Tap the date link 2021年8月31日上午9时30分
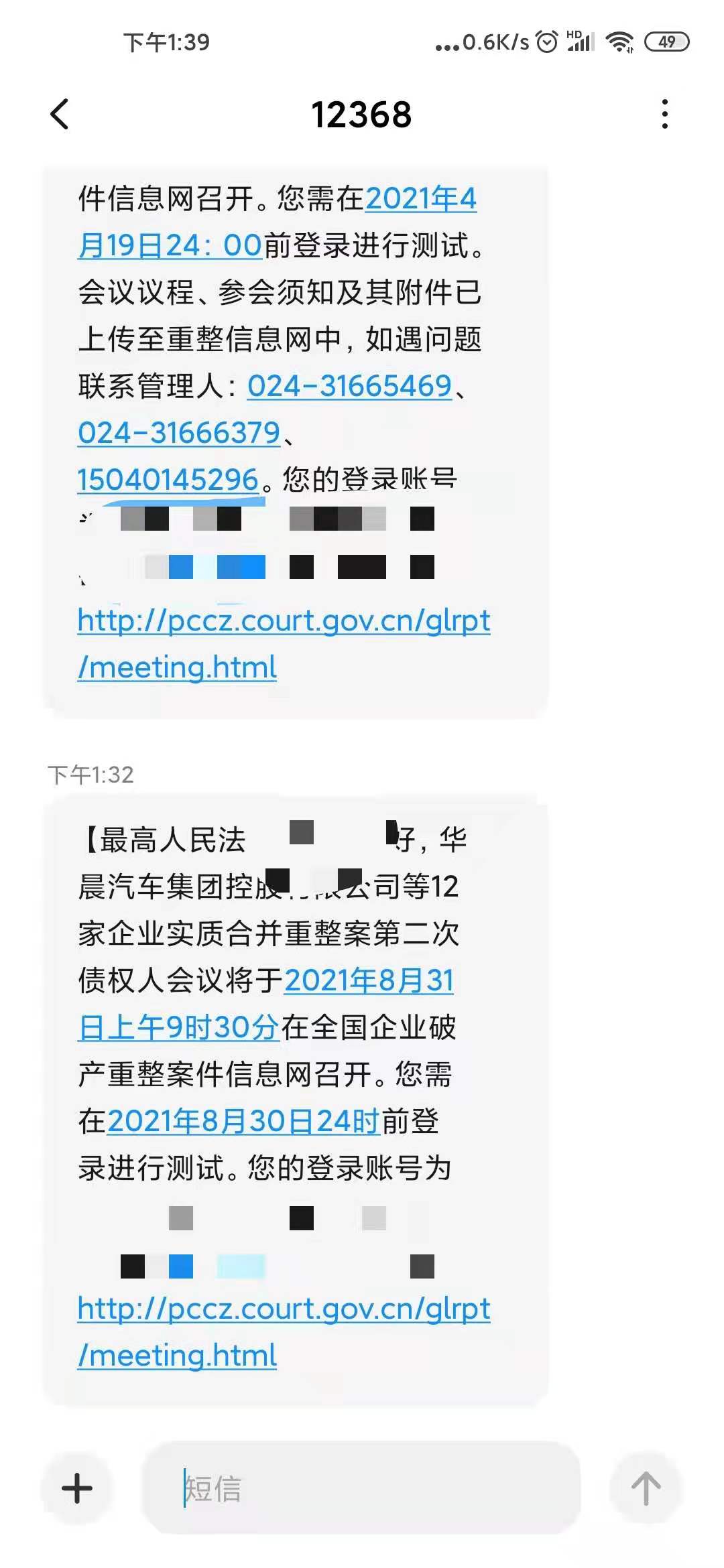The image size is (724, 1568). point(266,1004)
